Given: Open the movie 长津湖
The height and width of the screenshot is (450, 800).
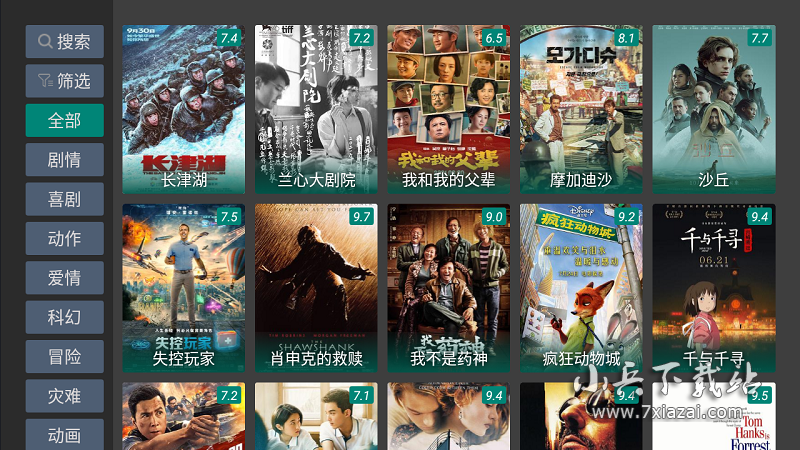Looking at the screenshot, I should [183, 109].
